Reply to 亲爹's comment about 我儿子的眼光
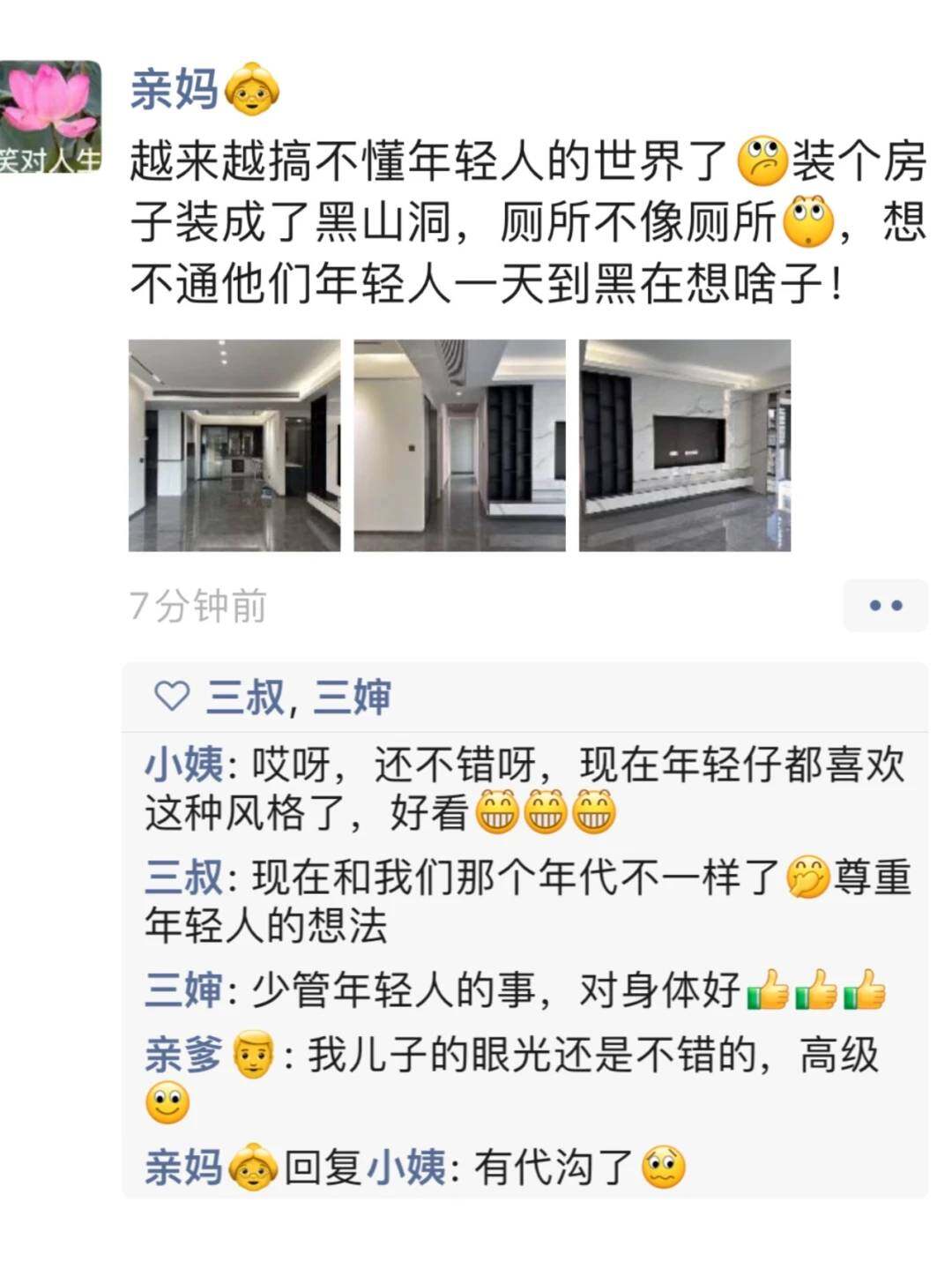 click(x=582, y=1056)
